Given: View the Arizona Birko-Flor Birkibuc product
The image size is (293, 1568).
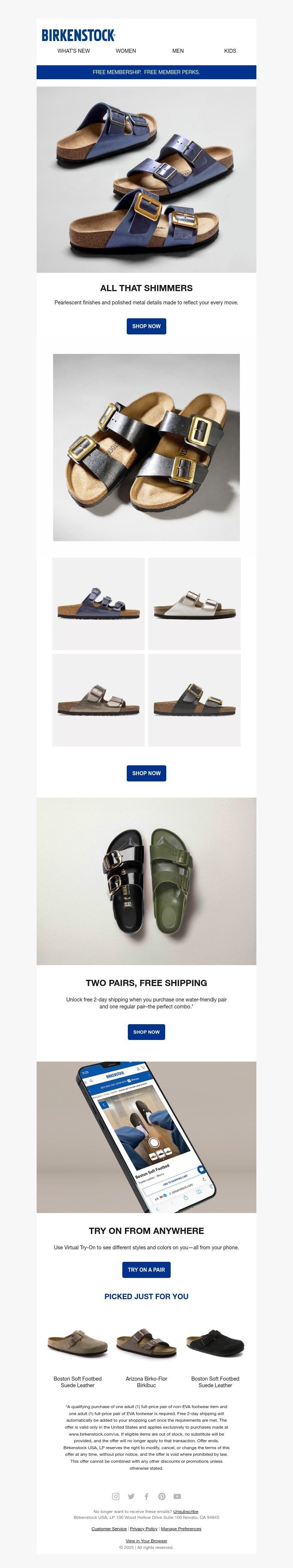Looking at the screenshot, I should tap(146, 1382).
